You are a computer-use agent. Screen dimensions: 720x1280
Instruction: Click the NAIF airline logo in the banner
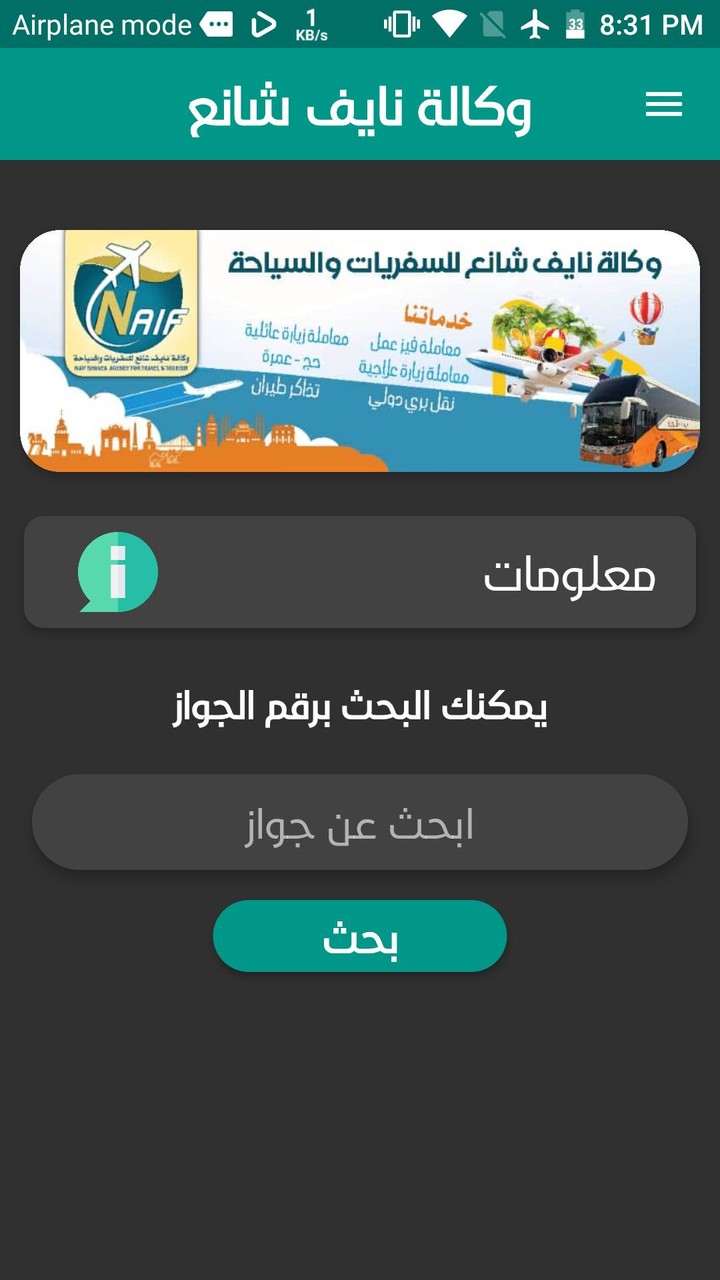(130, 310)
